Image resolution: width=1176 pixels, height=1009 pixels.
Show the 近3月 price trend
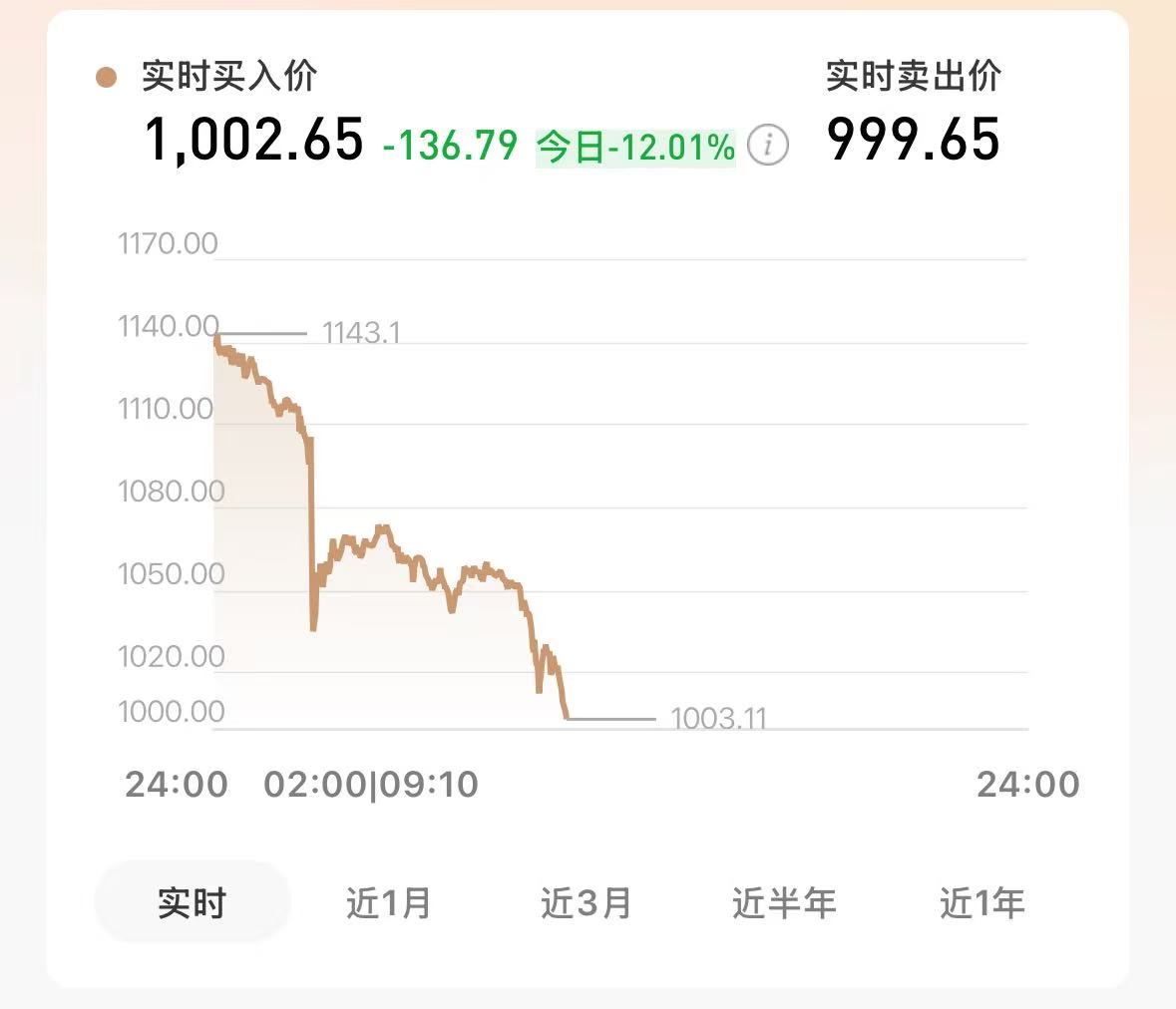coord(587,902)
